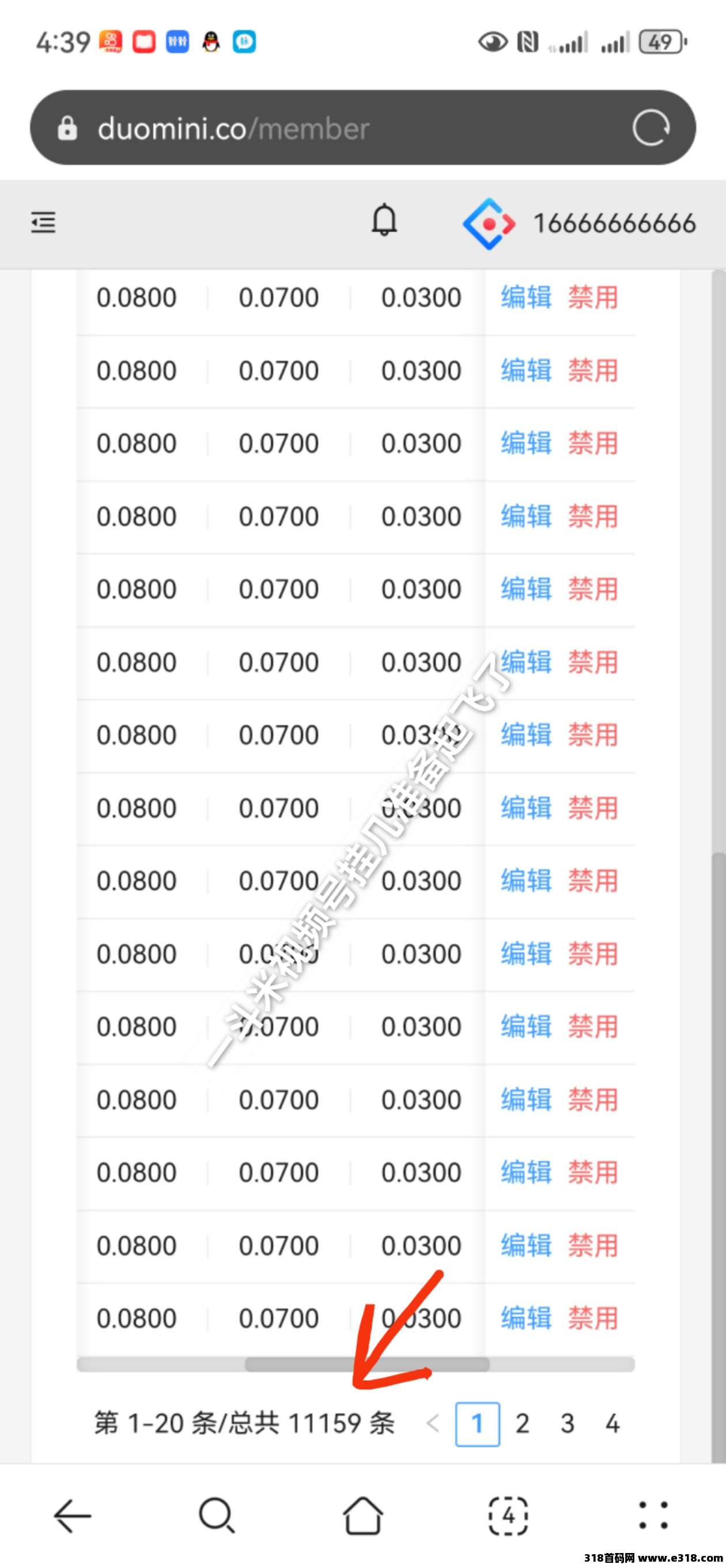
Task: Reload the page with the refresh icon
Action: [x=651, y=128]
